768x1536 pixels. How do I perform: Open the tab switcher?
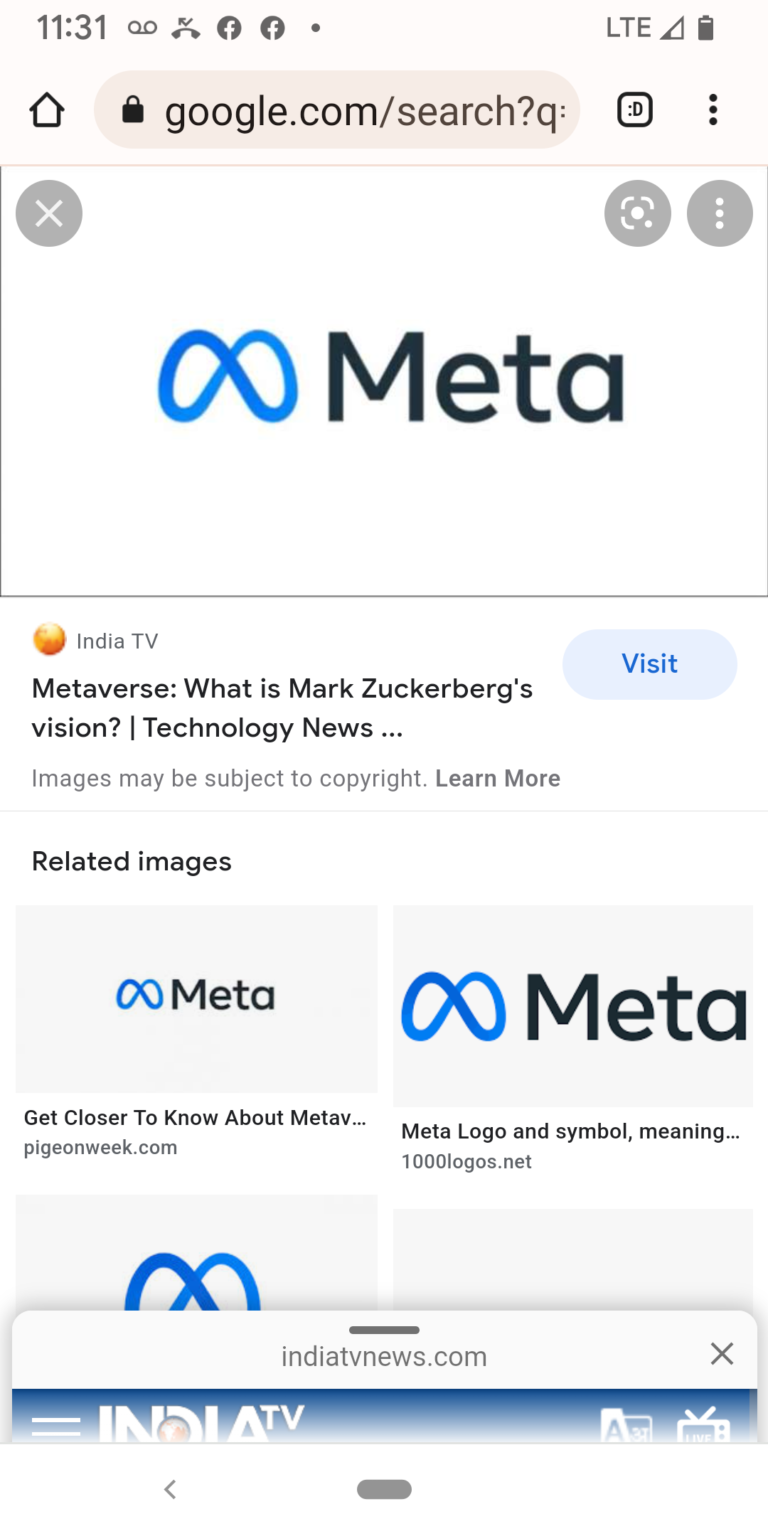point(635,110)
